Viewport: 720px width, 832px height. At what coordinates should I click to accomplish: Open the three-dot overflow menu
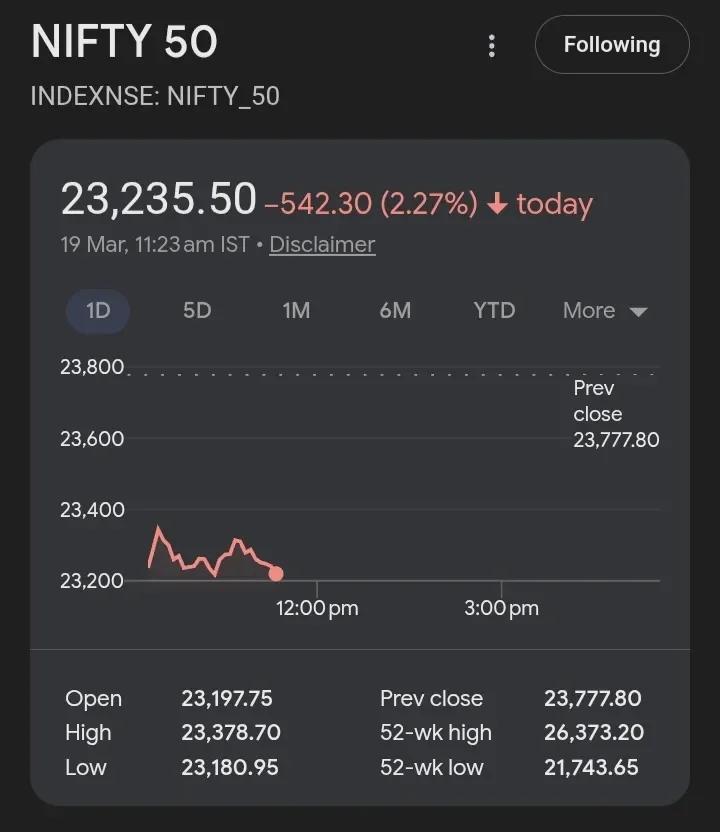tap(491, 45)
